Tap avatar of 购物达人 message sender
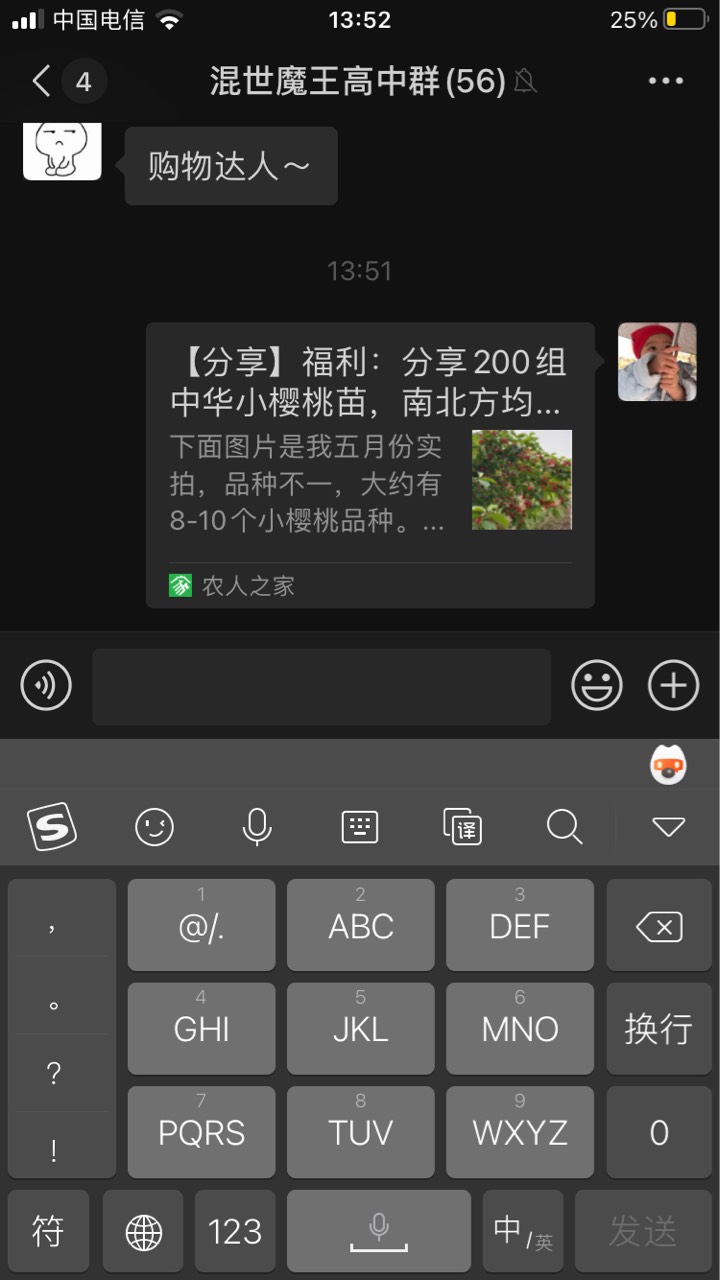 (62, 152)
